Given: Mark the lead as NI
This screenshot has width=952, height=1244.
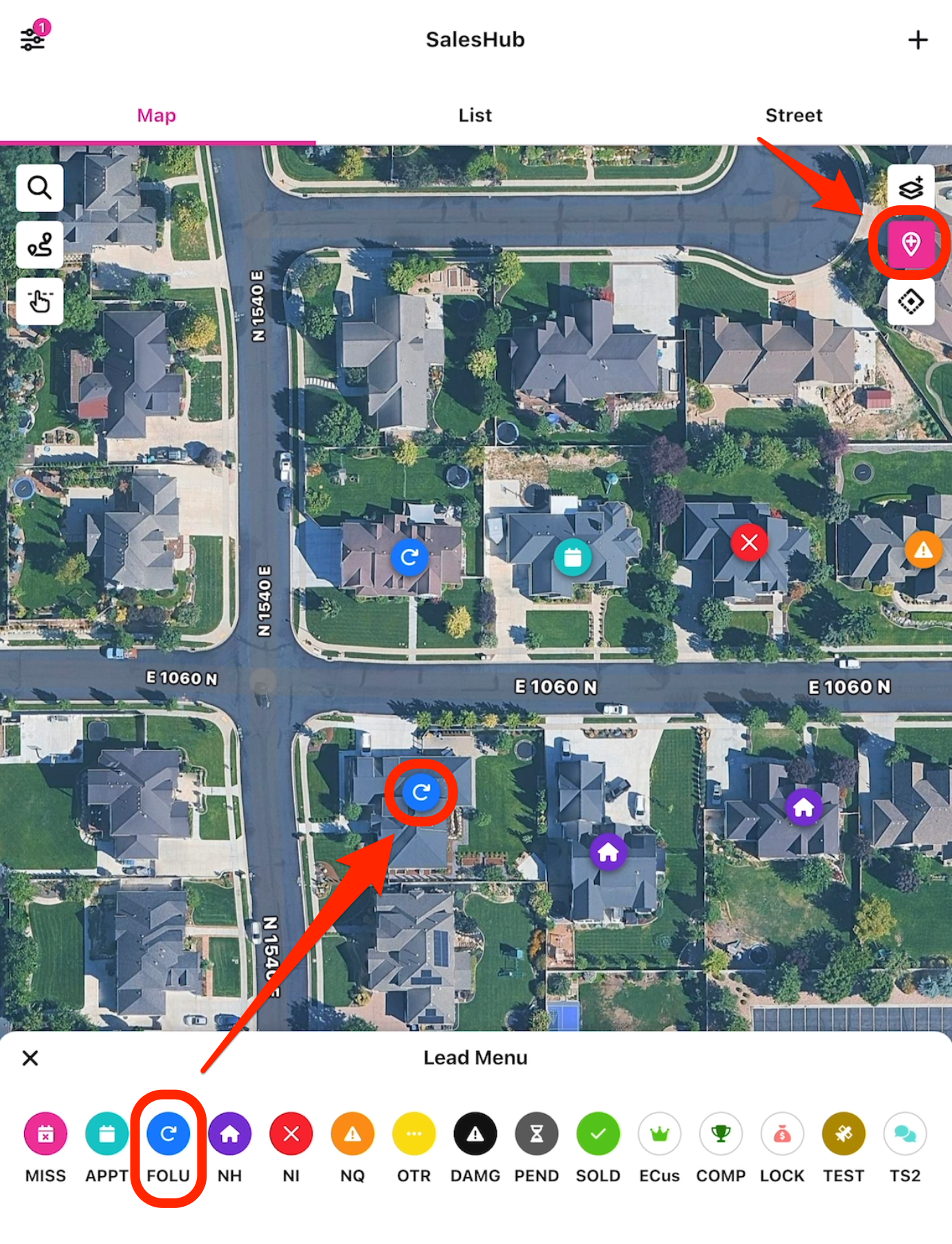Looking at the screenshot, I should click(x=292, y=1134).
